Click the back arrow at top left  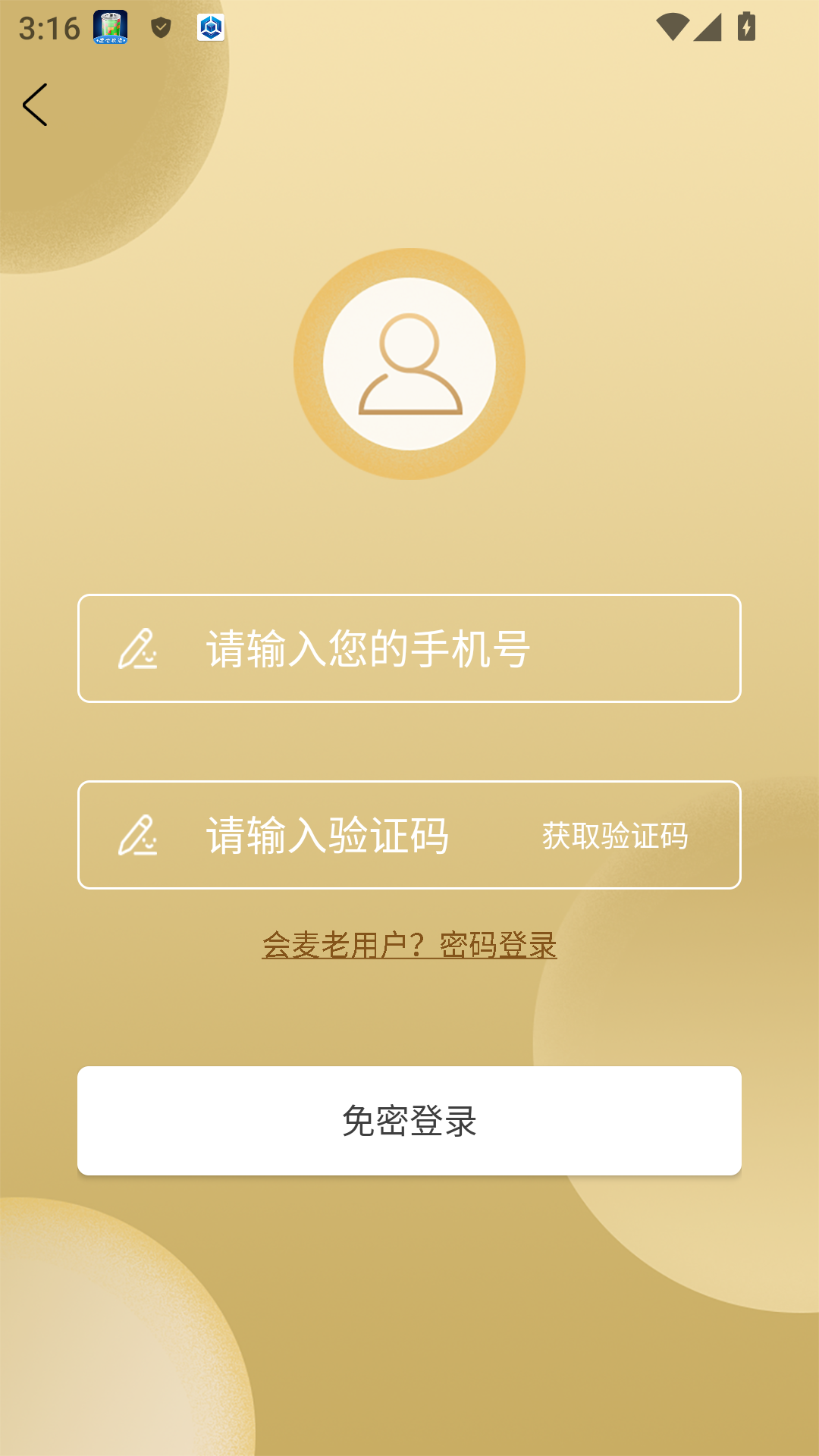tap(36, 105)
